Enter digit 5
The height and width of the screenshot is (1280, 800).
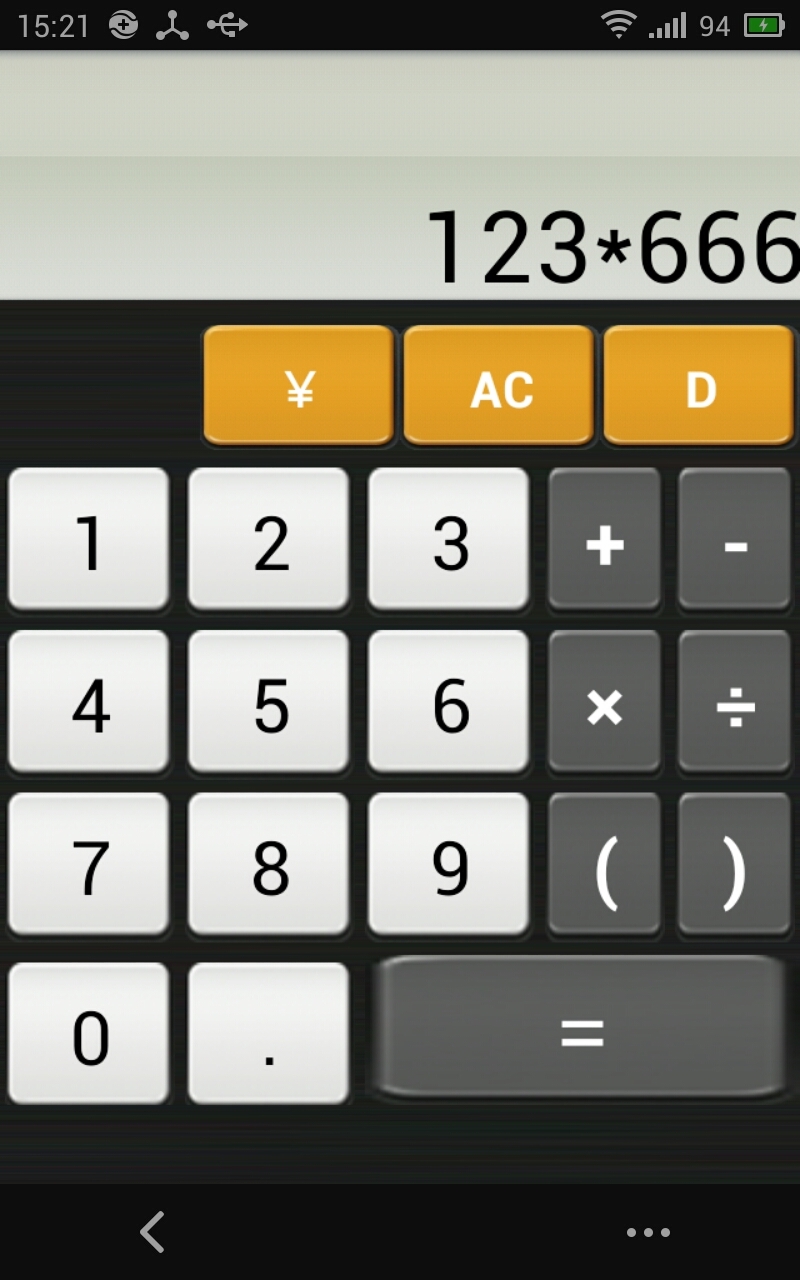[269, 702]
